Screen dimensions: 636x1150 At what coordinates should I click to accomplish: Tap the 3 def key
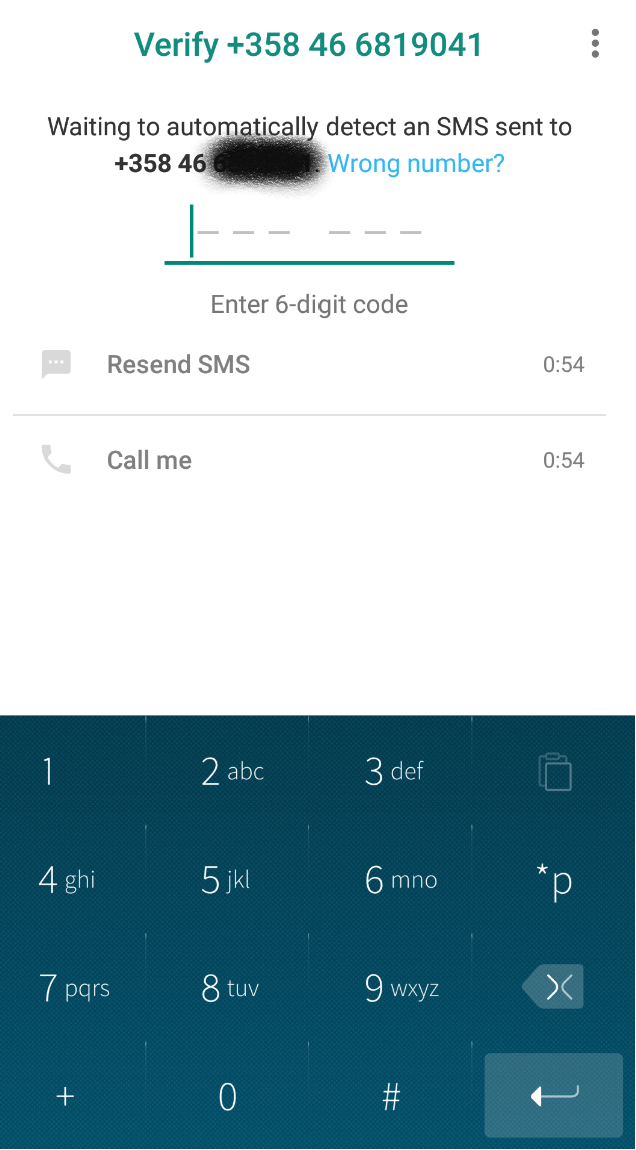[x=390, y=771]
